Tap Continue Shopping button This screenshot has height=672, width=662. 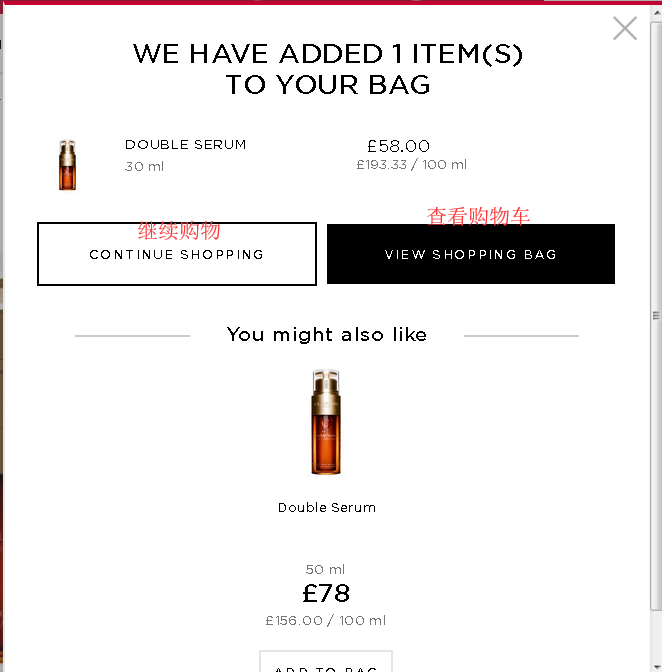point(177,255)
